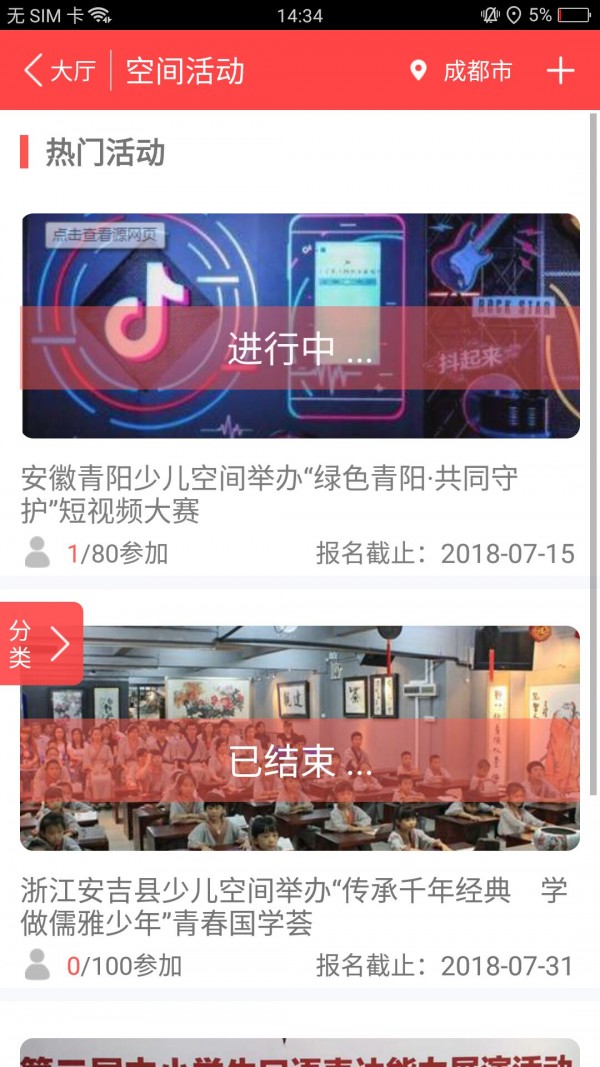Go back to 大厅

(x=60, y=71)
